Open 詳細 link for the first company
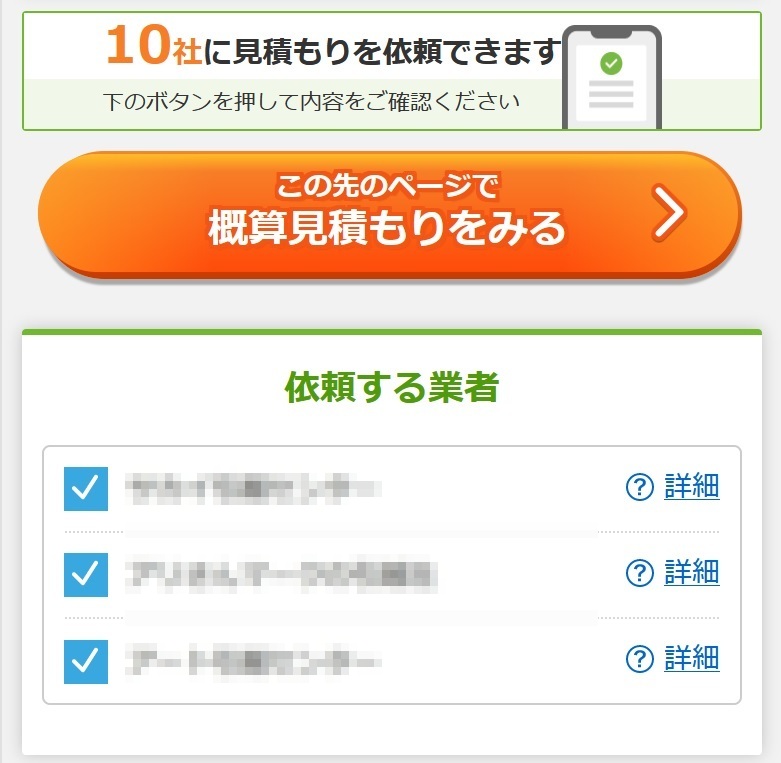The width and height of the screenshot is (781, 763). (x=691, y=487)
